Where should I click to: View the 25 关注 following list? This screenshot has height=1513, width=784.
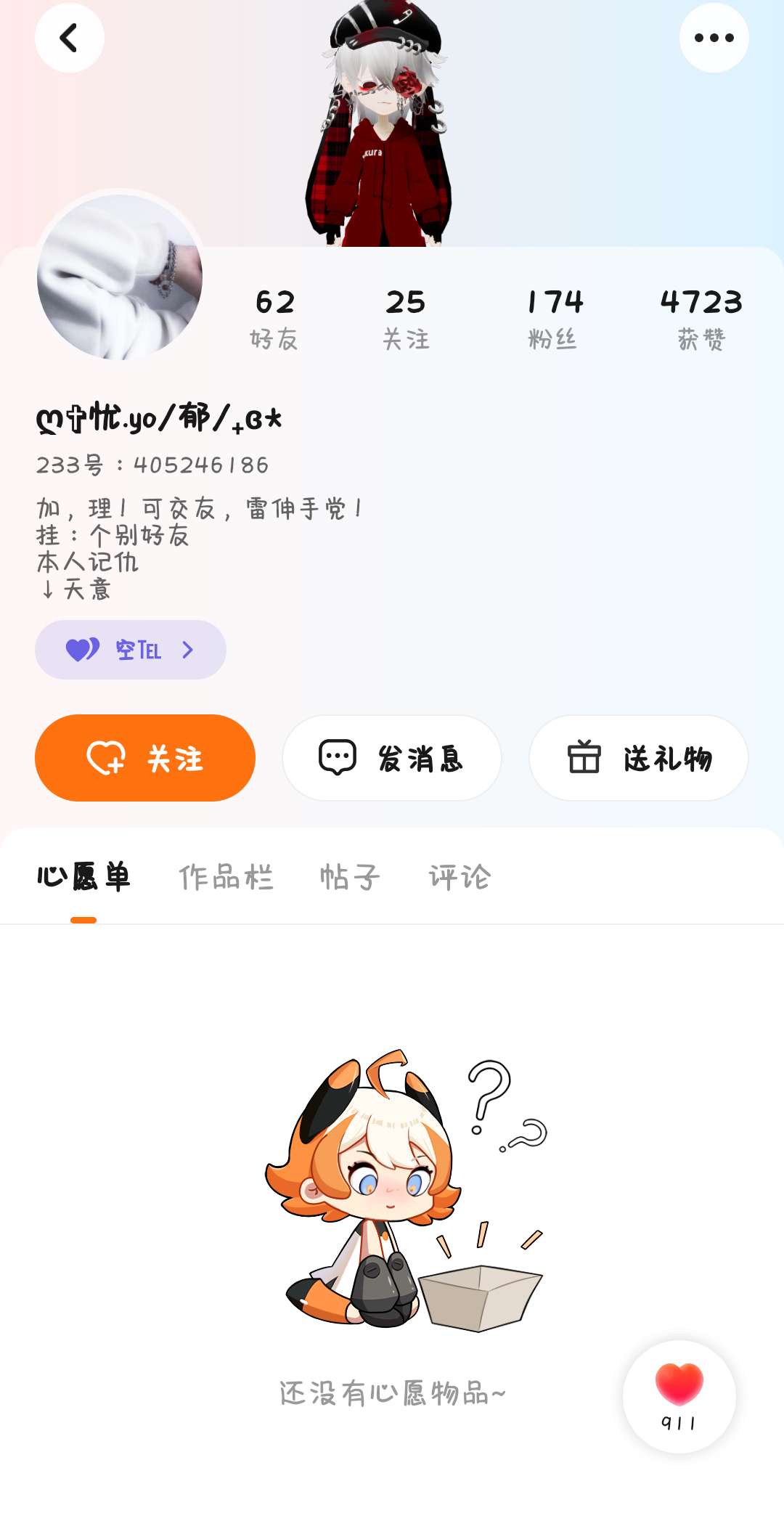tap(406, 318)
